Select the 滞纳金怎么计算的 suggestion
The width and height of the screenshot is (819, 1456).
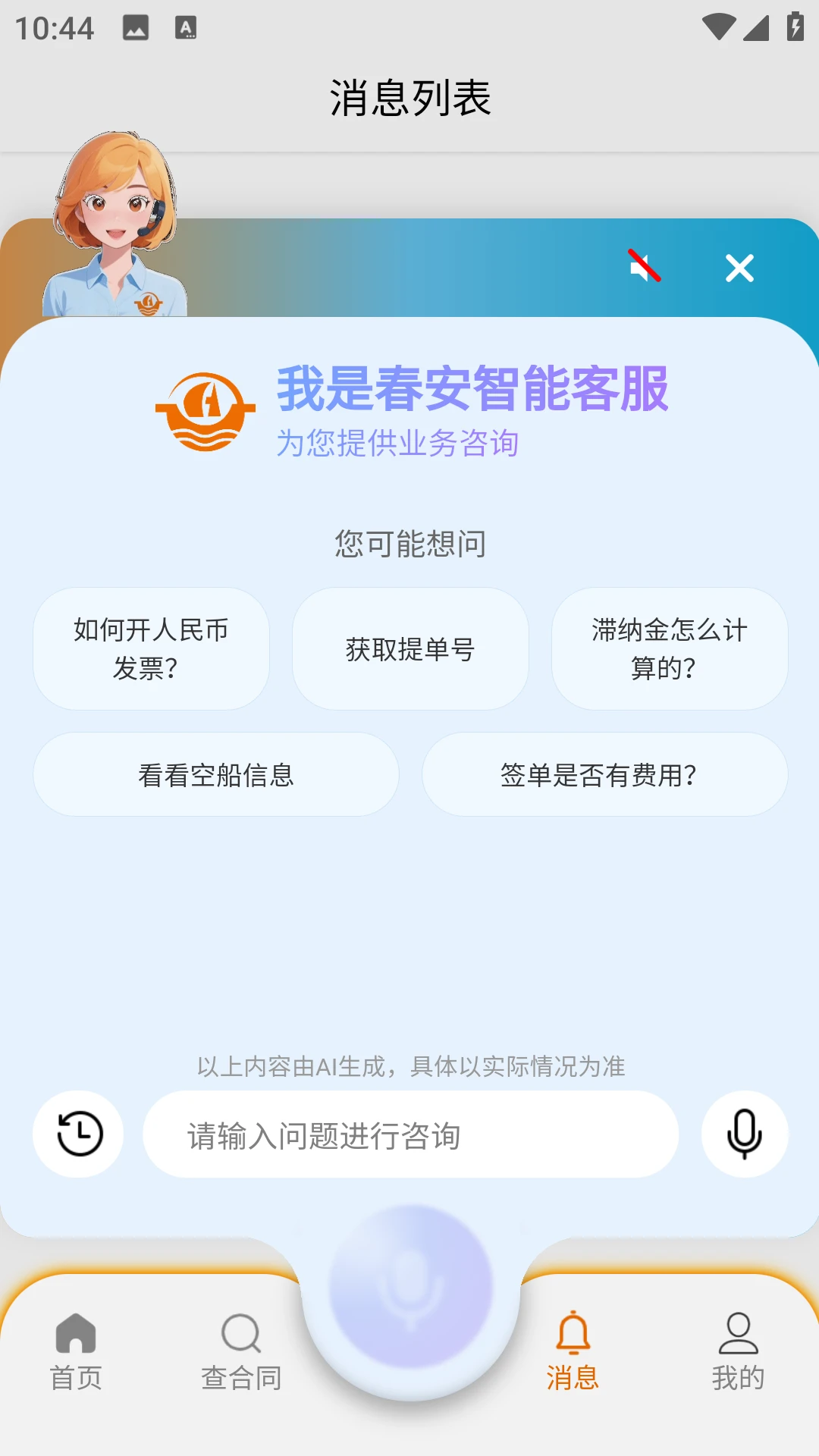pos(669,647)
